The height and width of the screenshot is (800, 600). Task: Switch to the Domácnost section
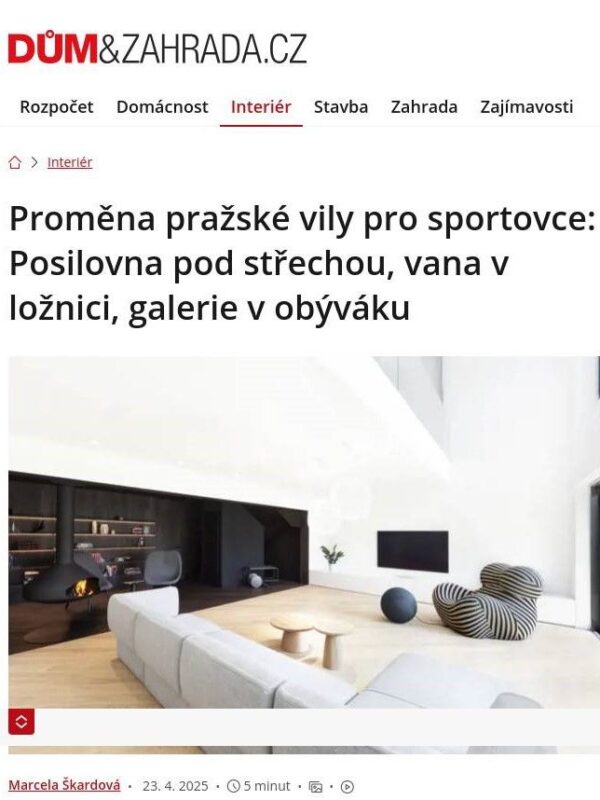(162, 106)
